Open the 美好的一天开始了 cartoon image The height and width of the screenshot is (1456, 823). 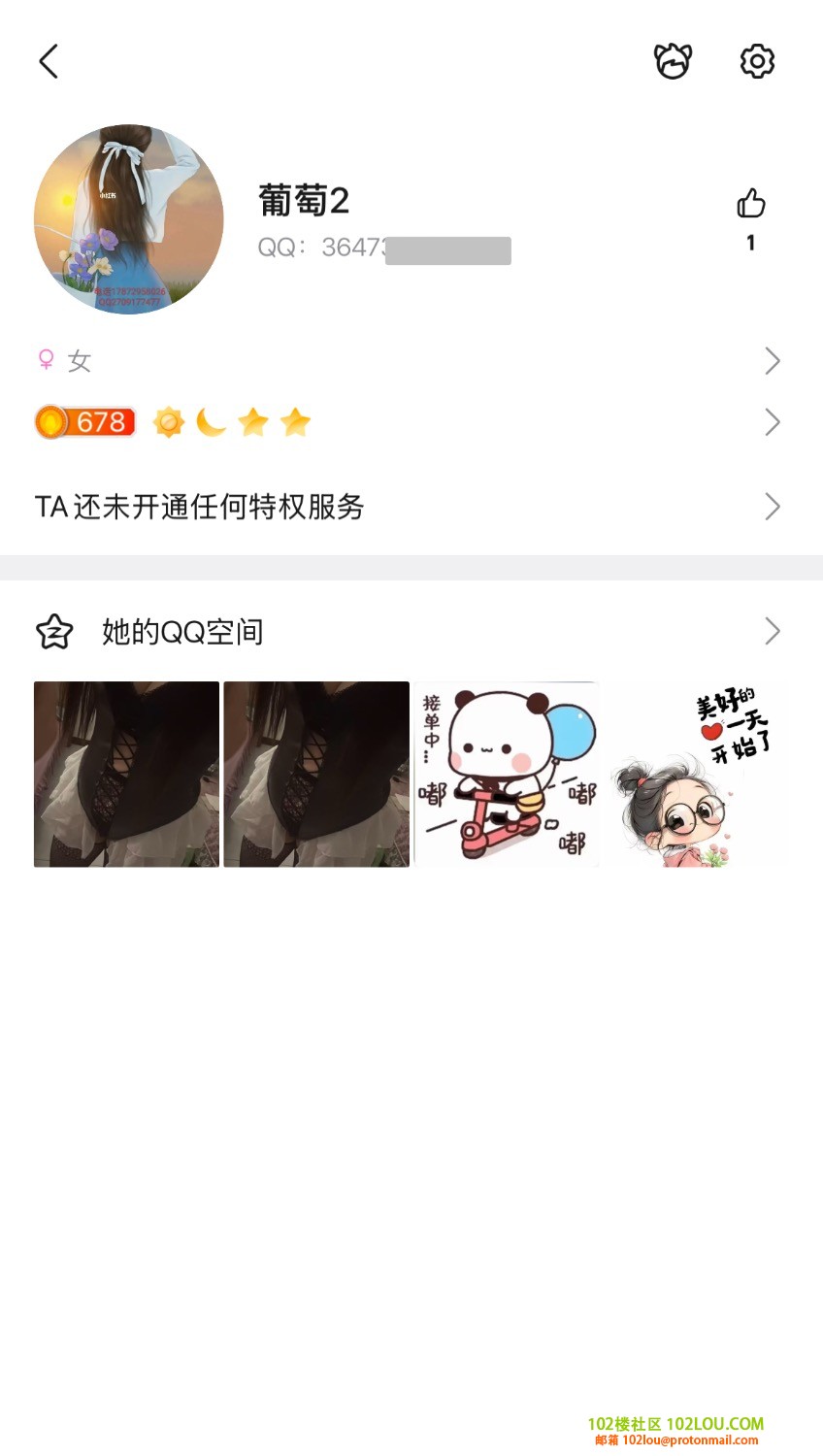click(x=697, y=774)
